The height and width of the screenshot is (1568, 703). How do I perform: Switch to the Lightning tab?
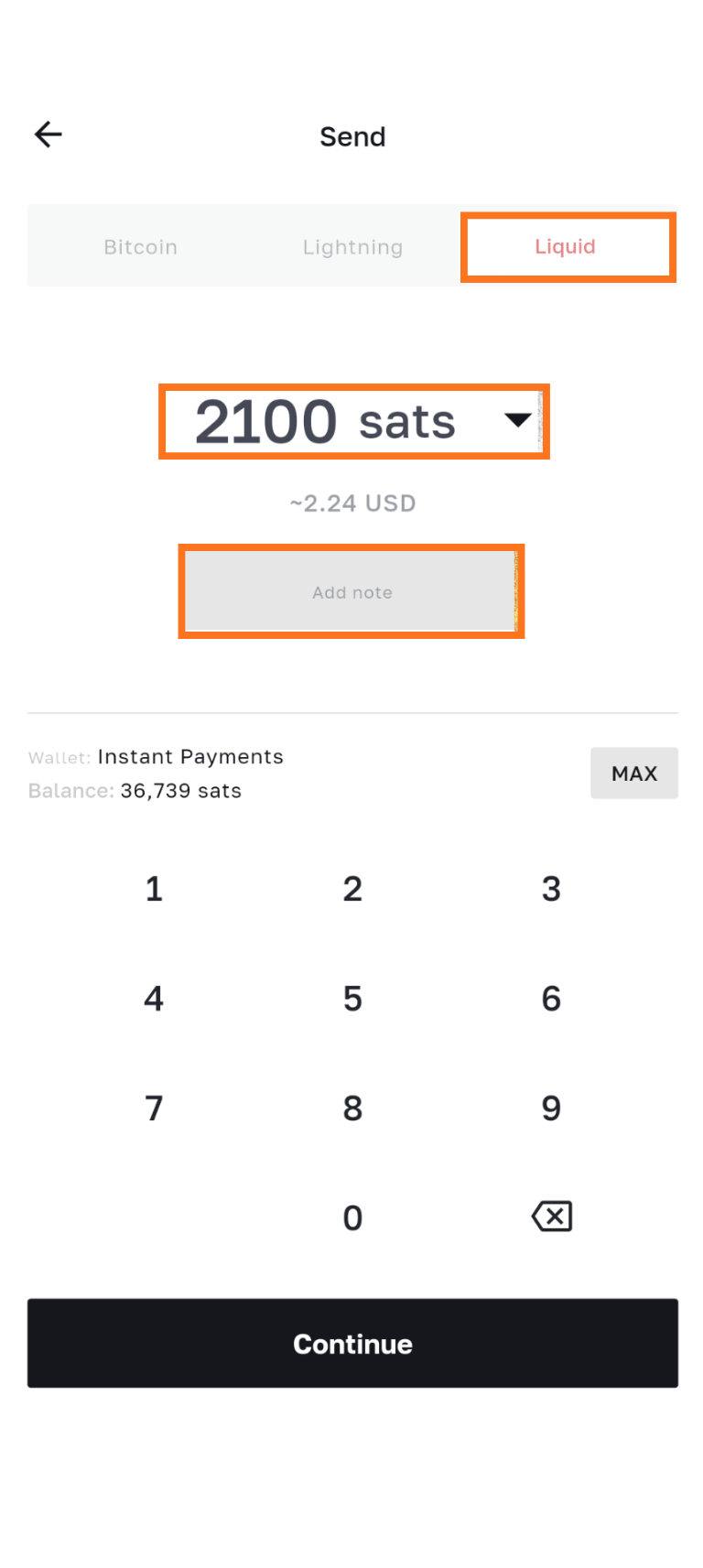pos(352,247)
